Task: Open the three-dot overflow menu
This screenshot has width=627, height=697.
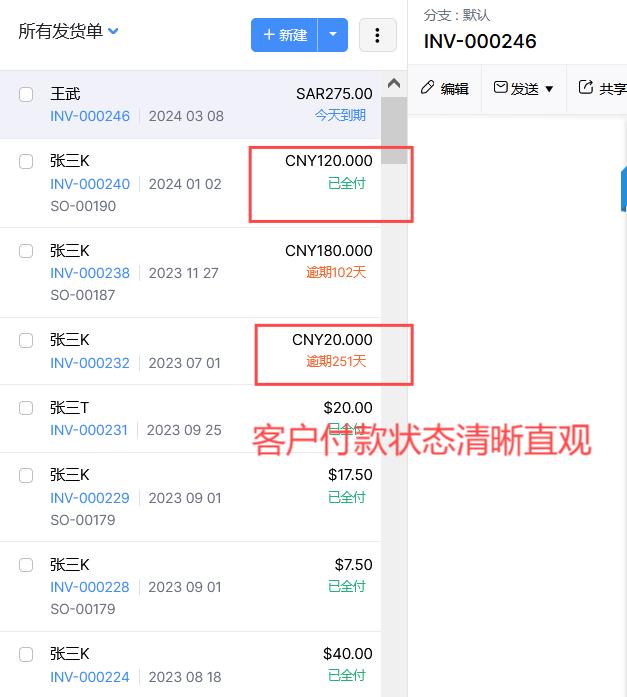Action: (377, 35)
